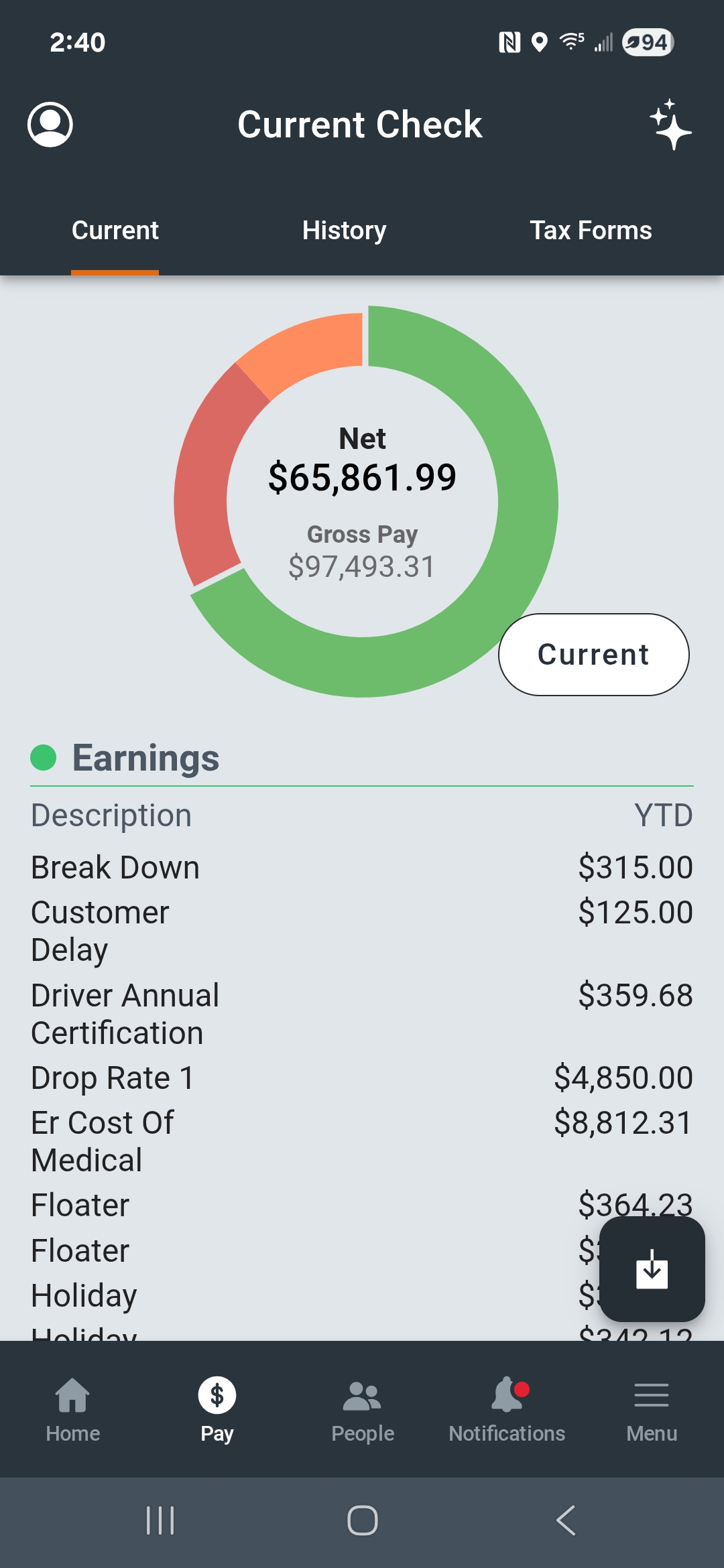Go to the Home tab
The height and width of the screenshot is (1568, 724).
(72, 1410)
